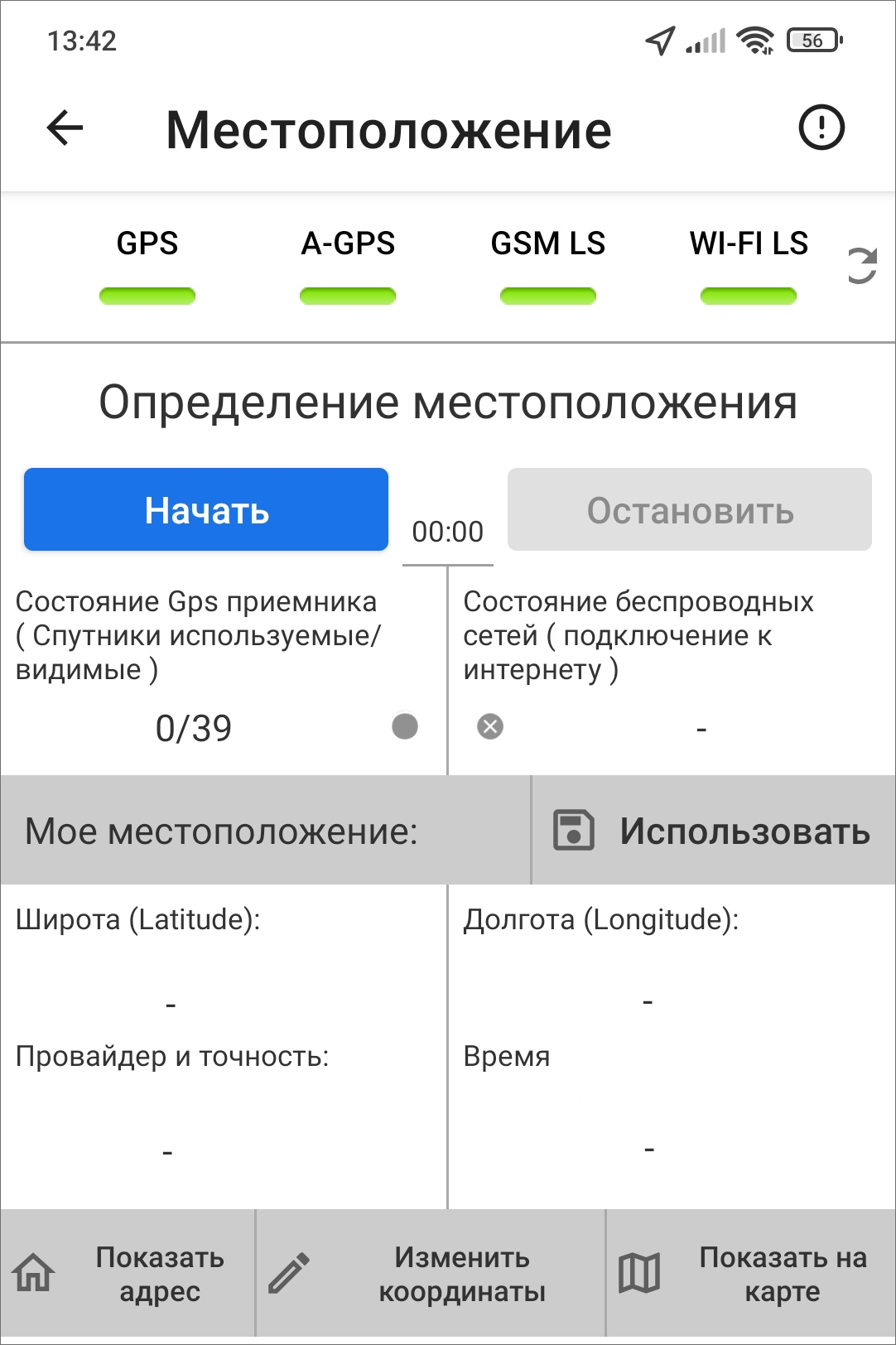Screen dimensions: 896x1345
Task: Open the info exclamation icon
Action: pyautogui.click(x=821, y=128)
